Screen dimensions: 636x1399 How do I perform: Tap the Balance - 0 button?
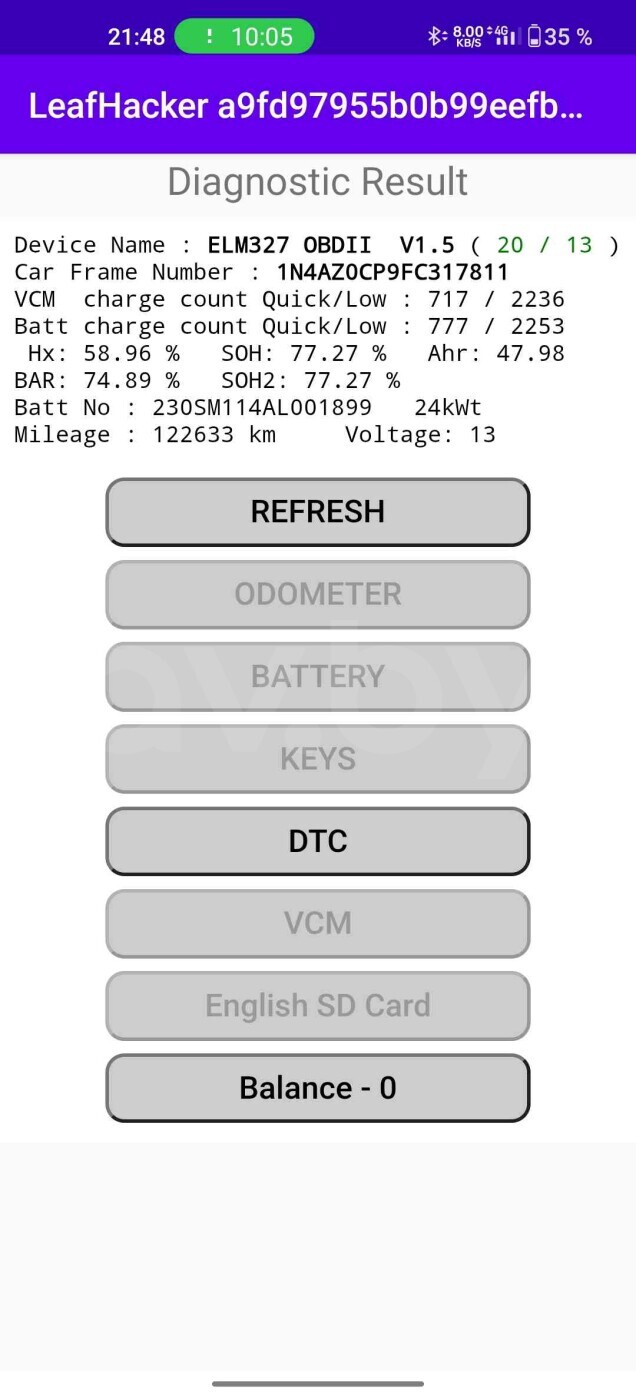(318, 1088)
